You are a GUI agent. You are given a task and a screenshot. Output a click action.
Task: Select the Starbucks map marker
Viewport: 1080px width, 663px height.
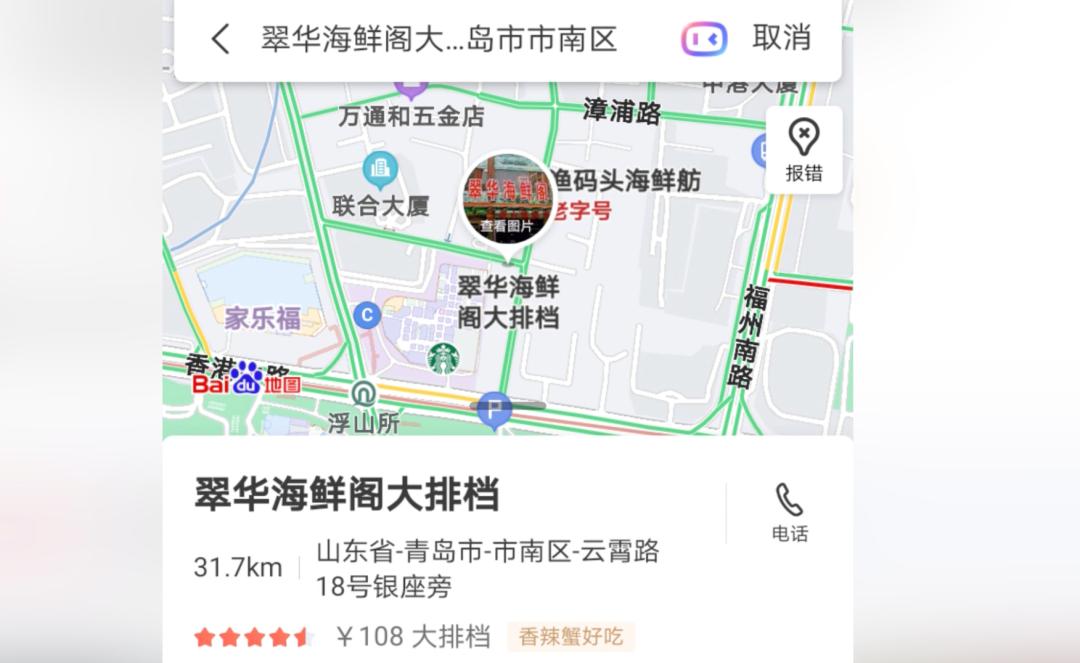point(443,358)
